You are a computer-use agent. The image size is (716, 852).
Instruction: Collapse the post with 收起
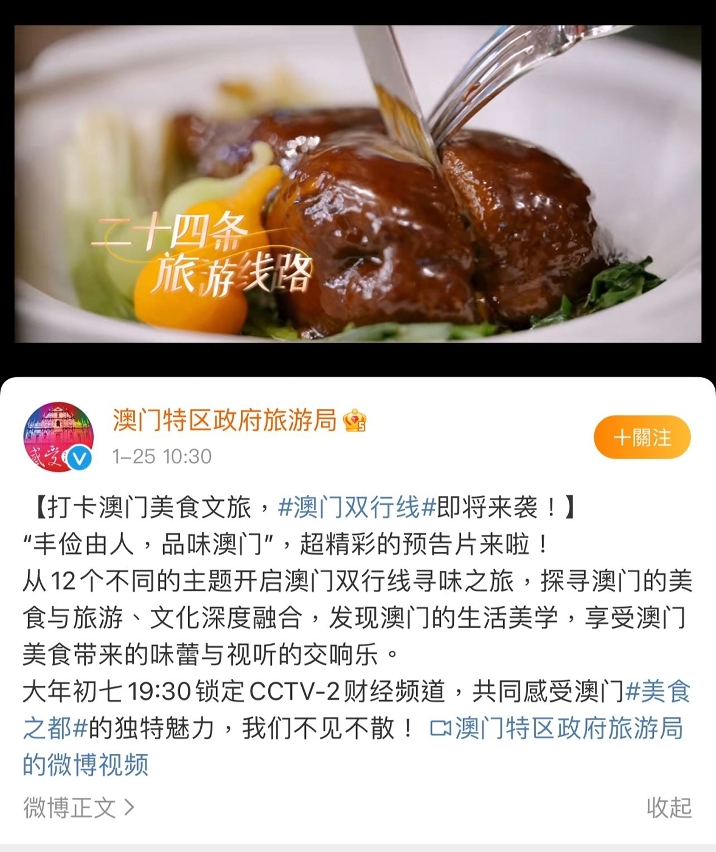(669, 807)
